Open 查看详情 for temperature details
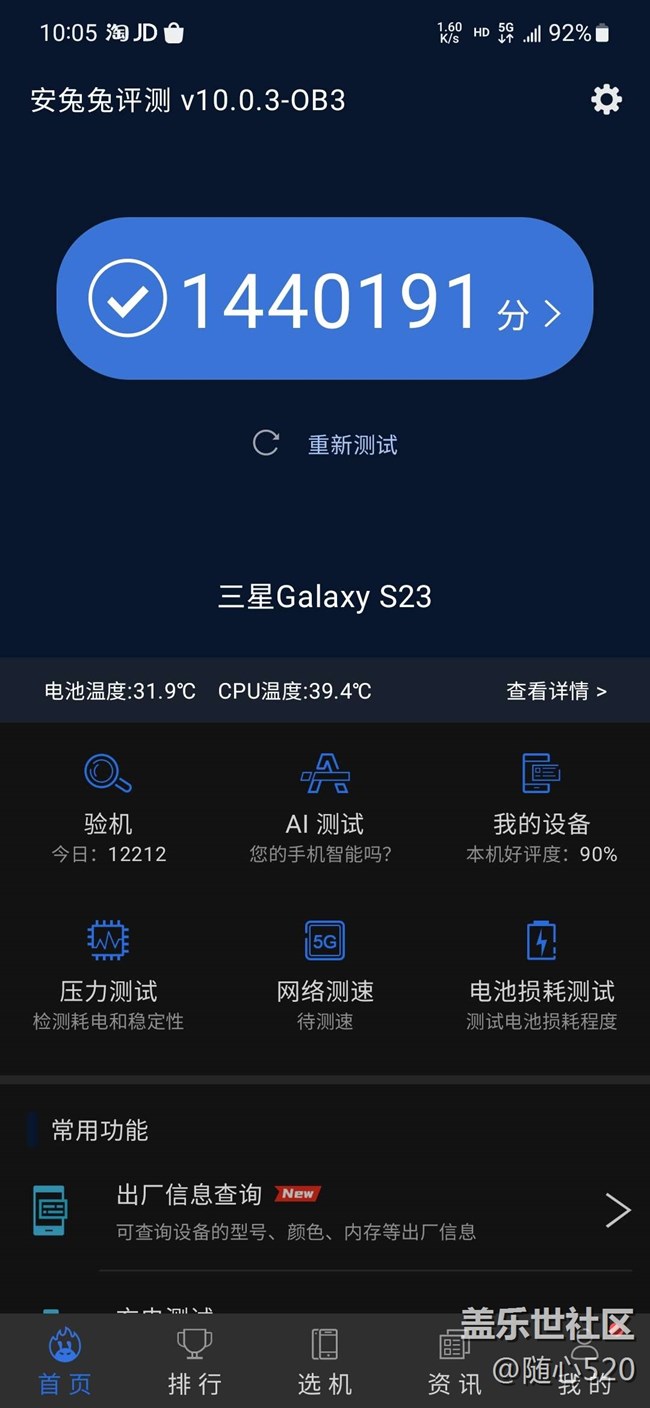This screenshot has width=650, height=1408. [556, 691]
